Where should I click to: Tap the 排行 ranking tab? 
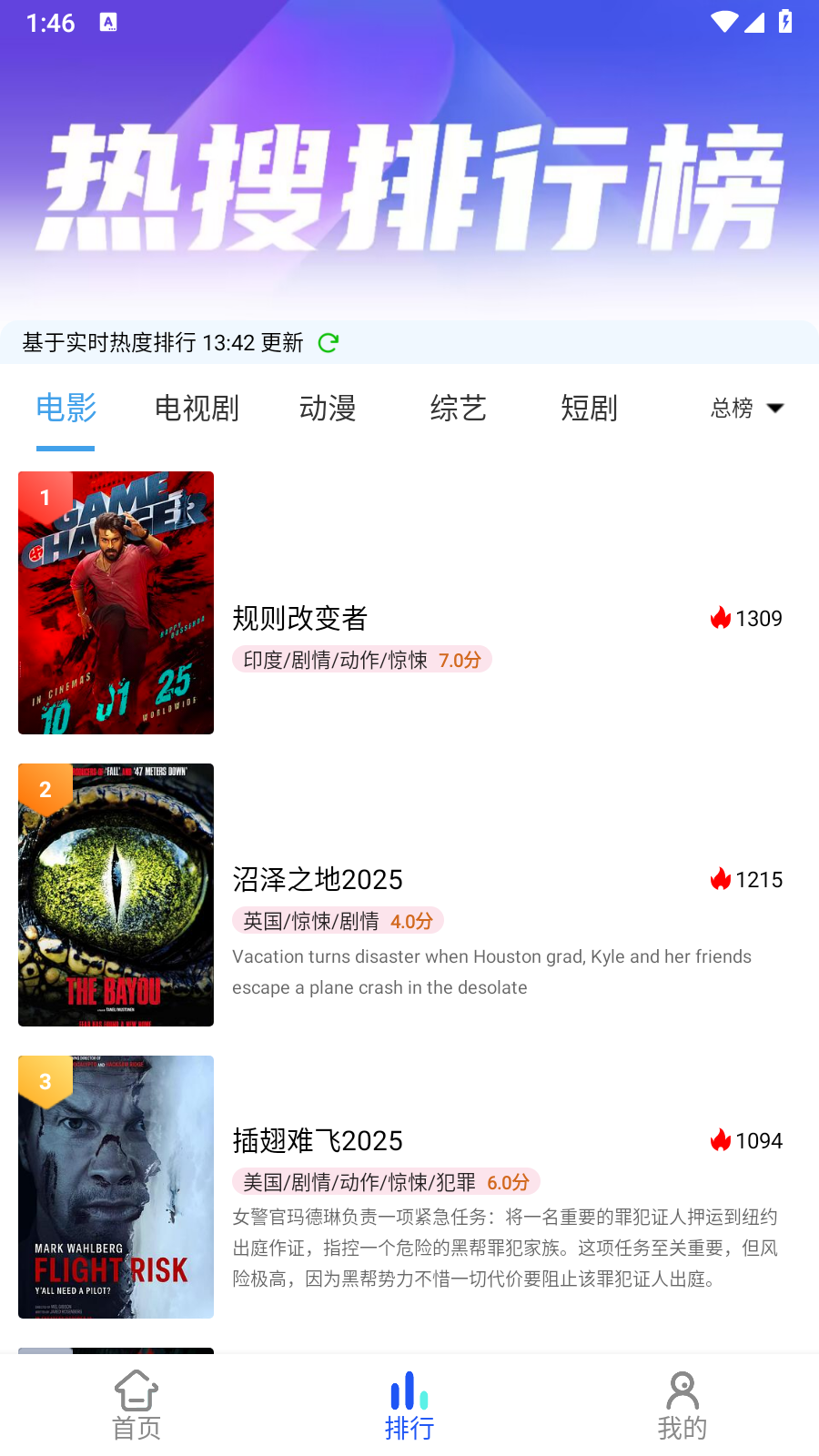pos(409,1405)
